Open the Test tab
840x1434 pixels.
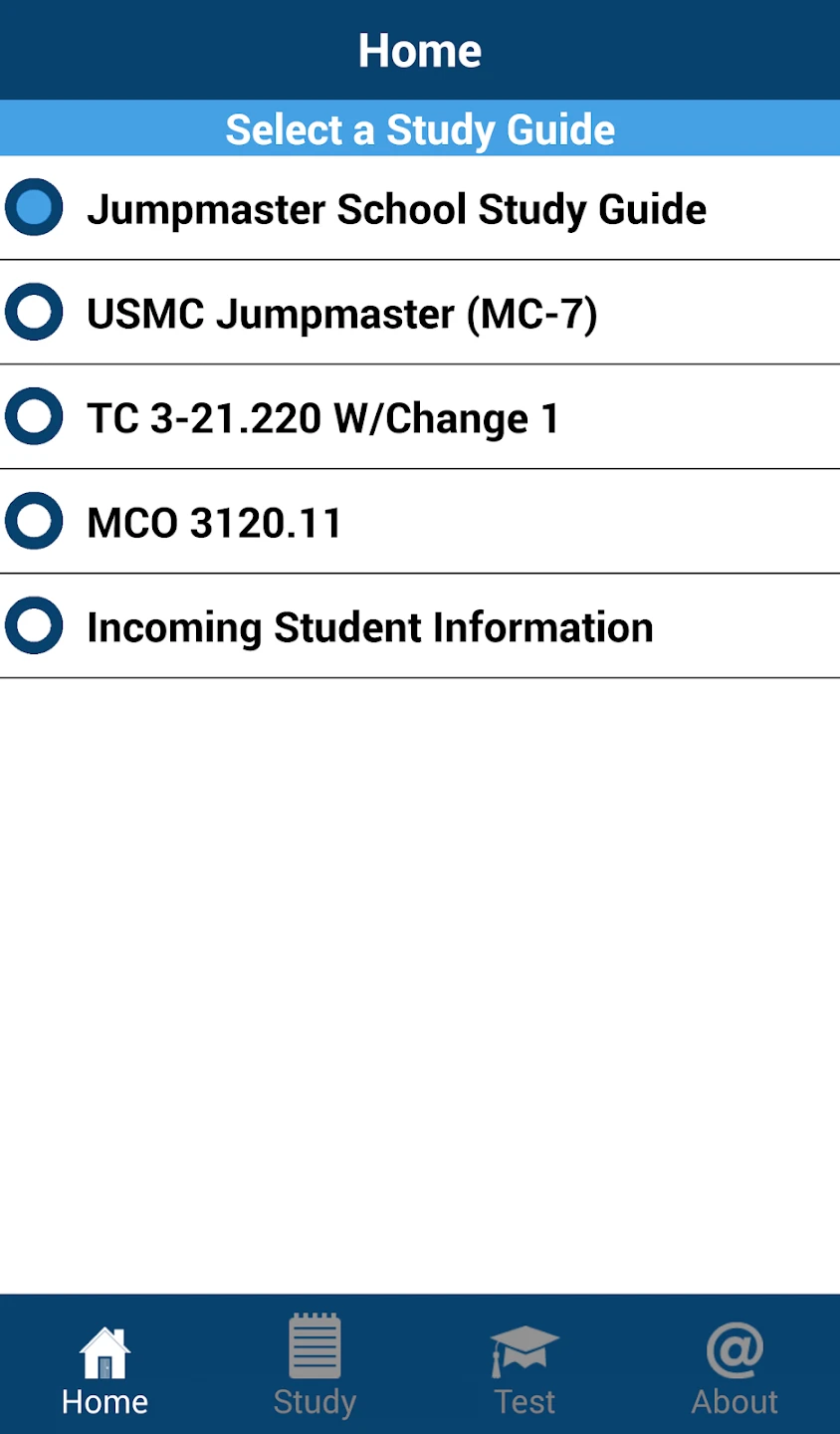coord(525,1366)
